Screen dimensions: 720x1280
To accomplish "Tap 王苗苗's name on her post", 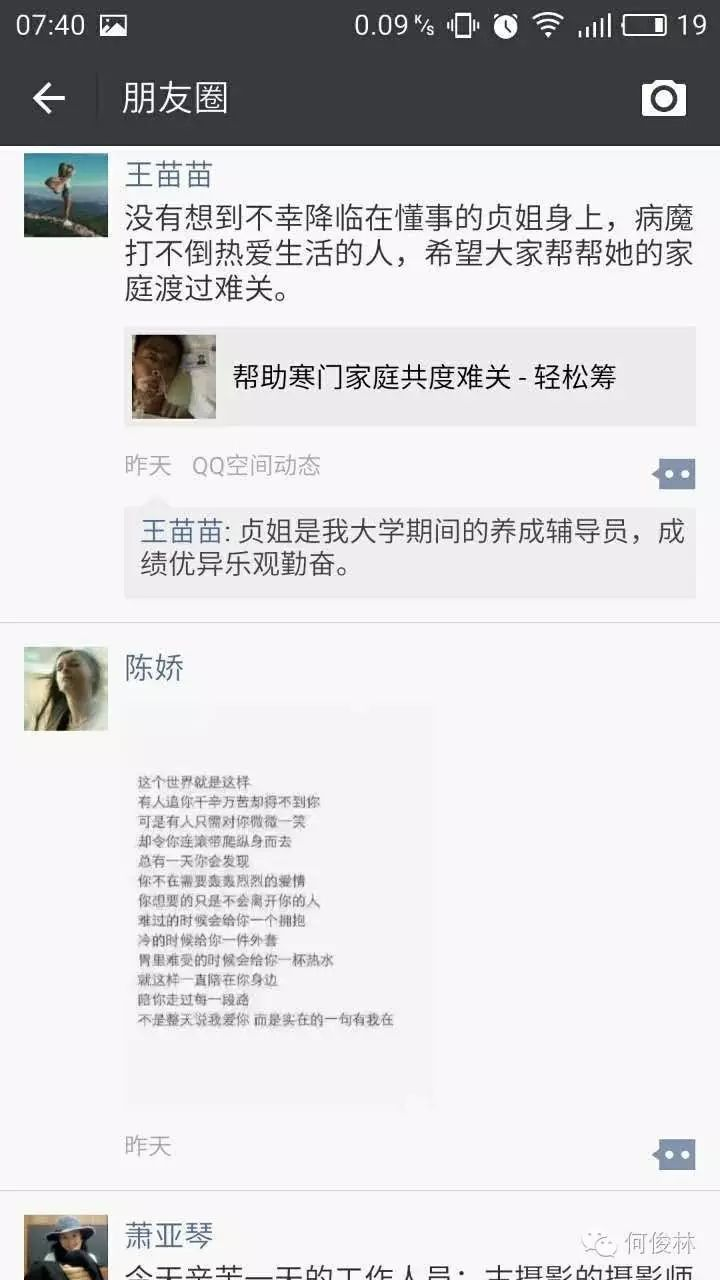I will pos(168,174).
